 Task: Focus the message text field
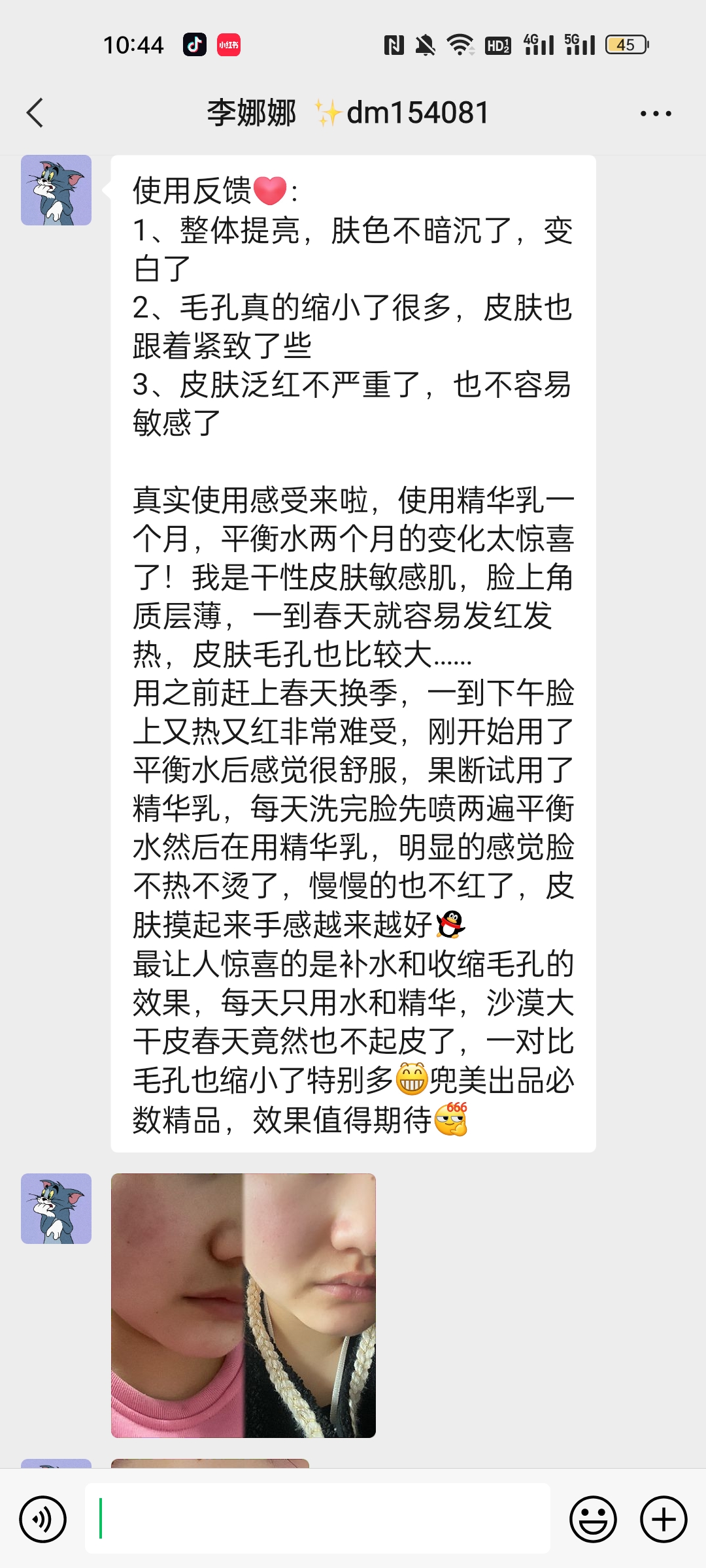[317, 1519]
